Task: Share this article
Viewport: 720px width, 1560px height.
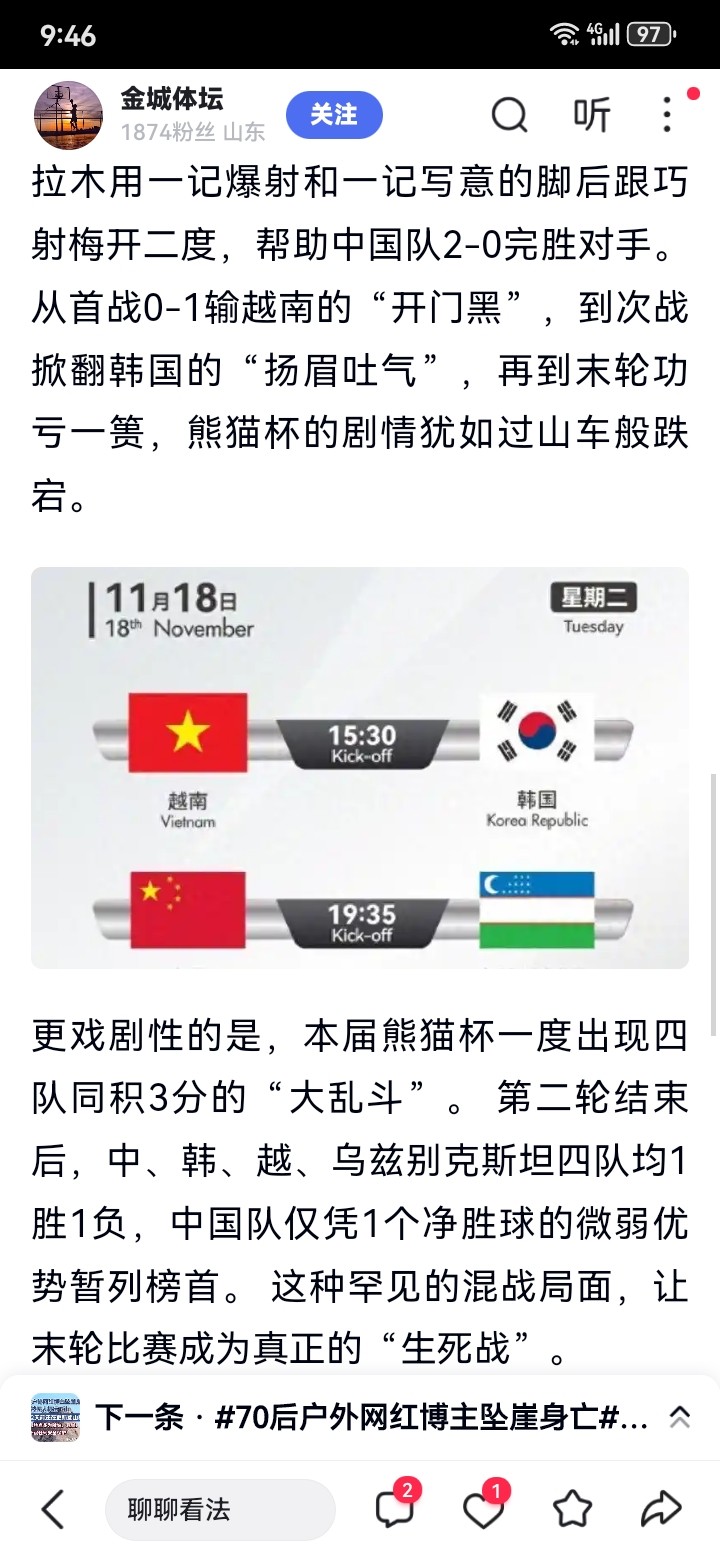Action: pyautogui.click(x=661, y=1509)
